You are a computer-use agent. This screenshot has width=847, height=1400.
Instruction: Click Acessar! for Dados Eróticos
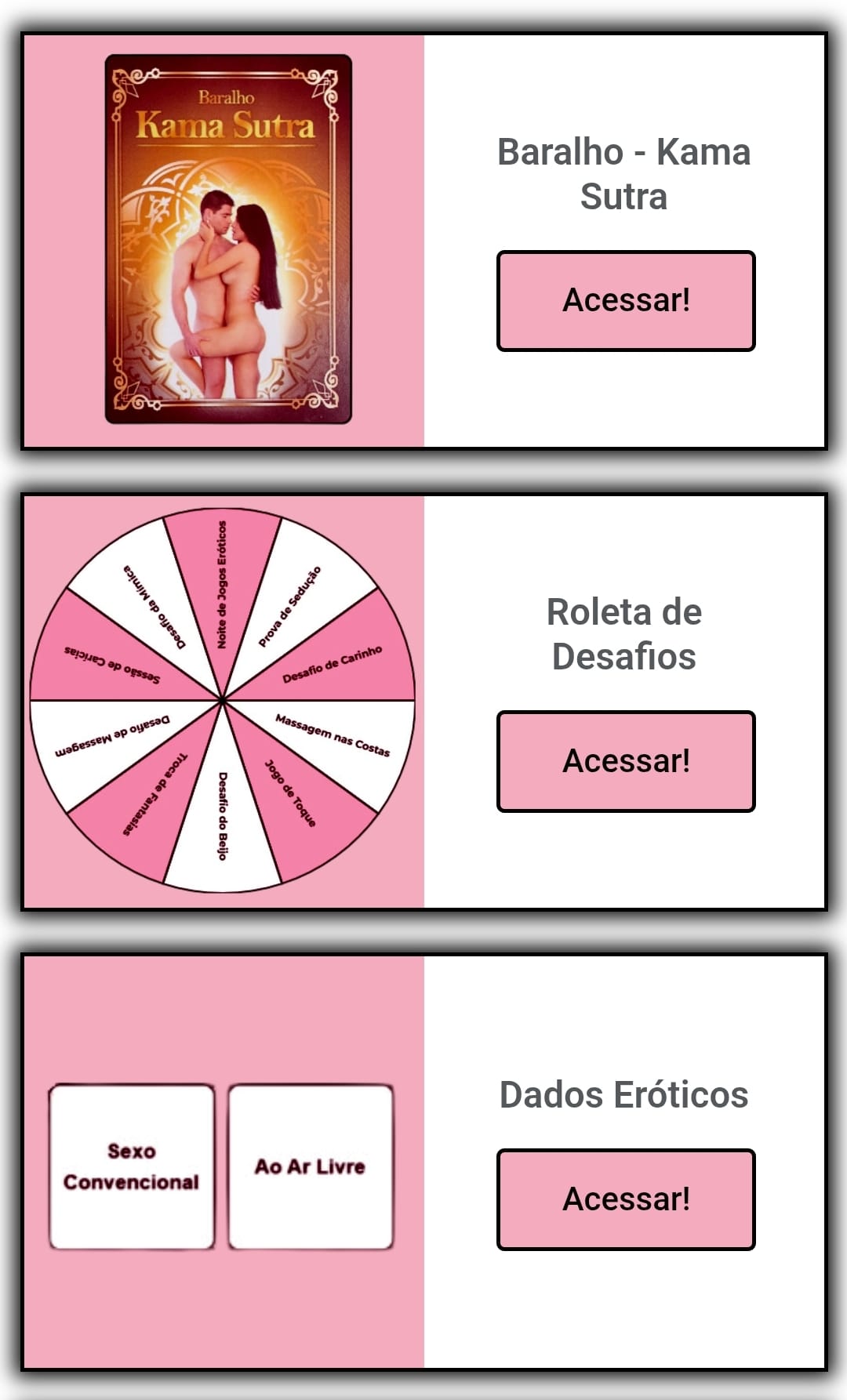click(625, 1197)
